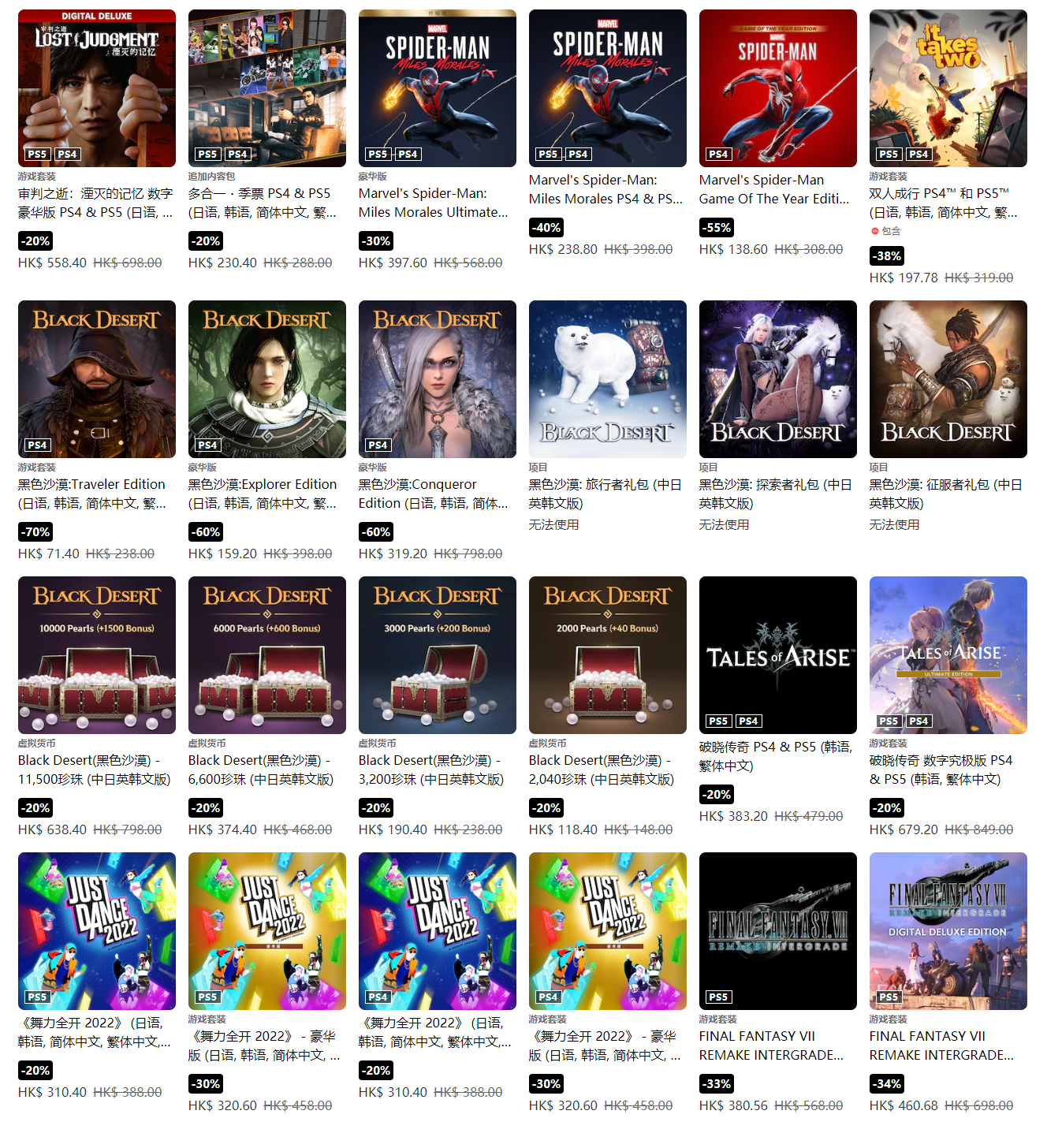The image size is (1047, 1148).
Task: Open Lost Judgment Digital Deluxe product card
Action: coord(96,88)
